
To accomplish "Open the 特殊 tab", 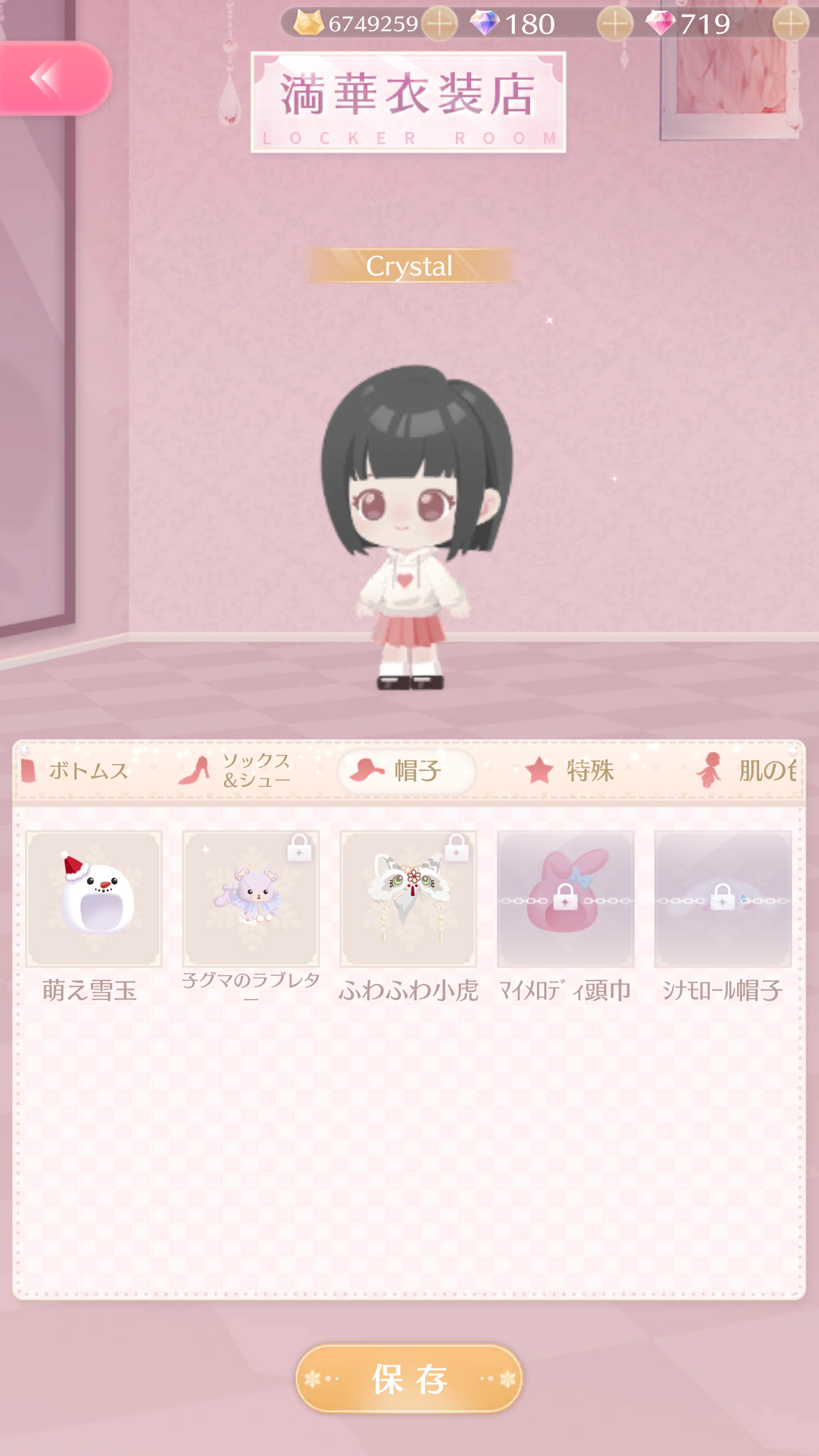I will [x=569, y=771].
